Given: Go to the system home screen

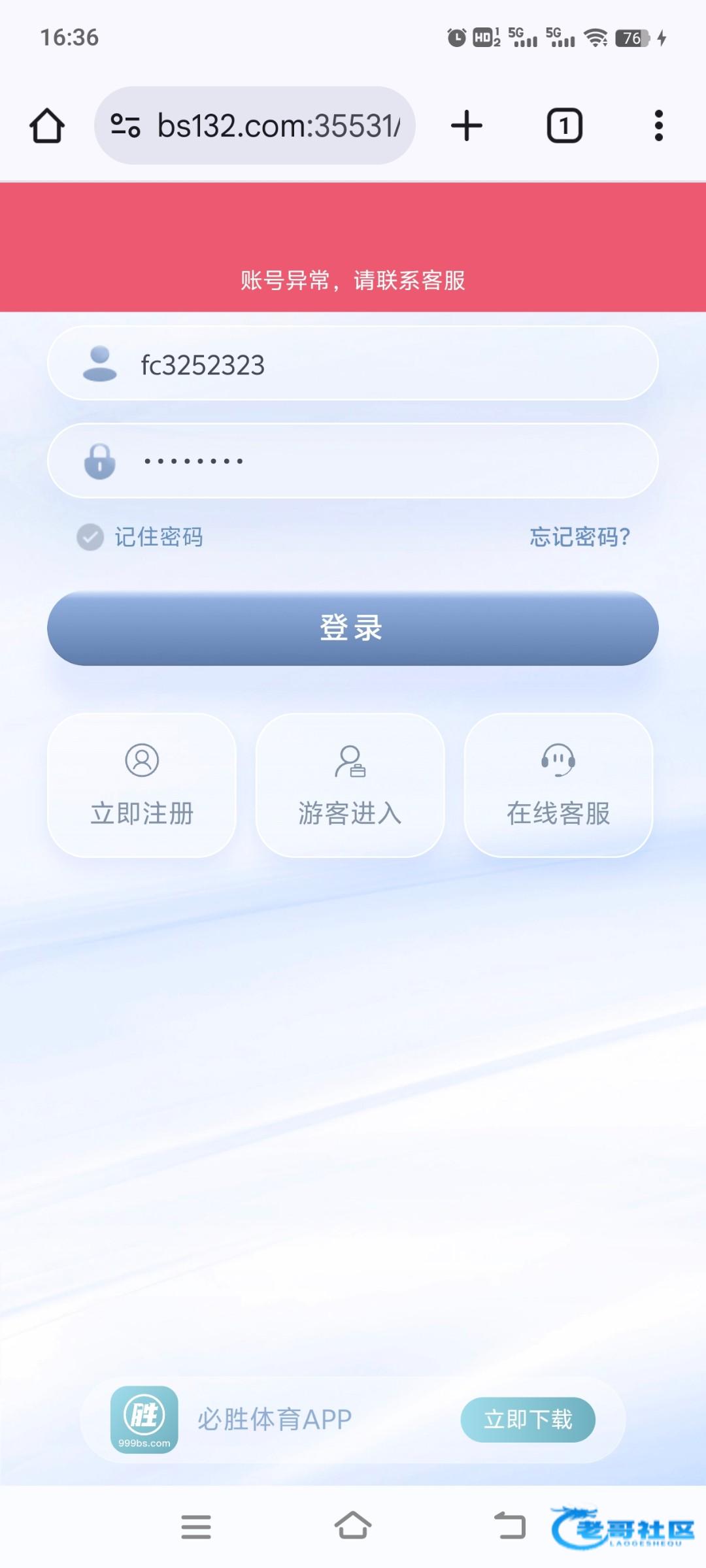Looking at the screenshot, I should click(353, 1526).
